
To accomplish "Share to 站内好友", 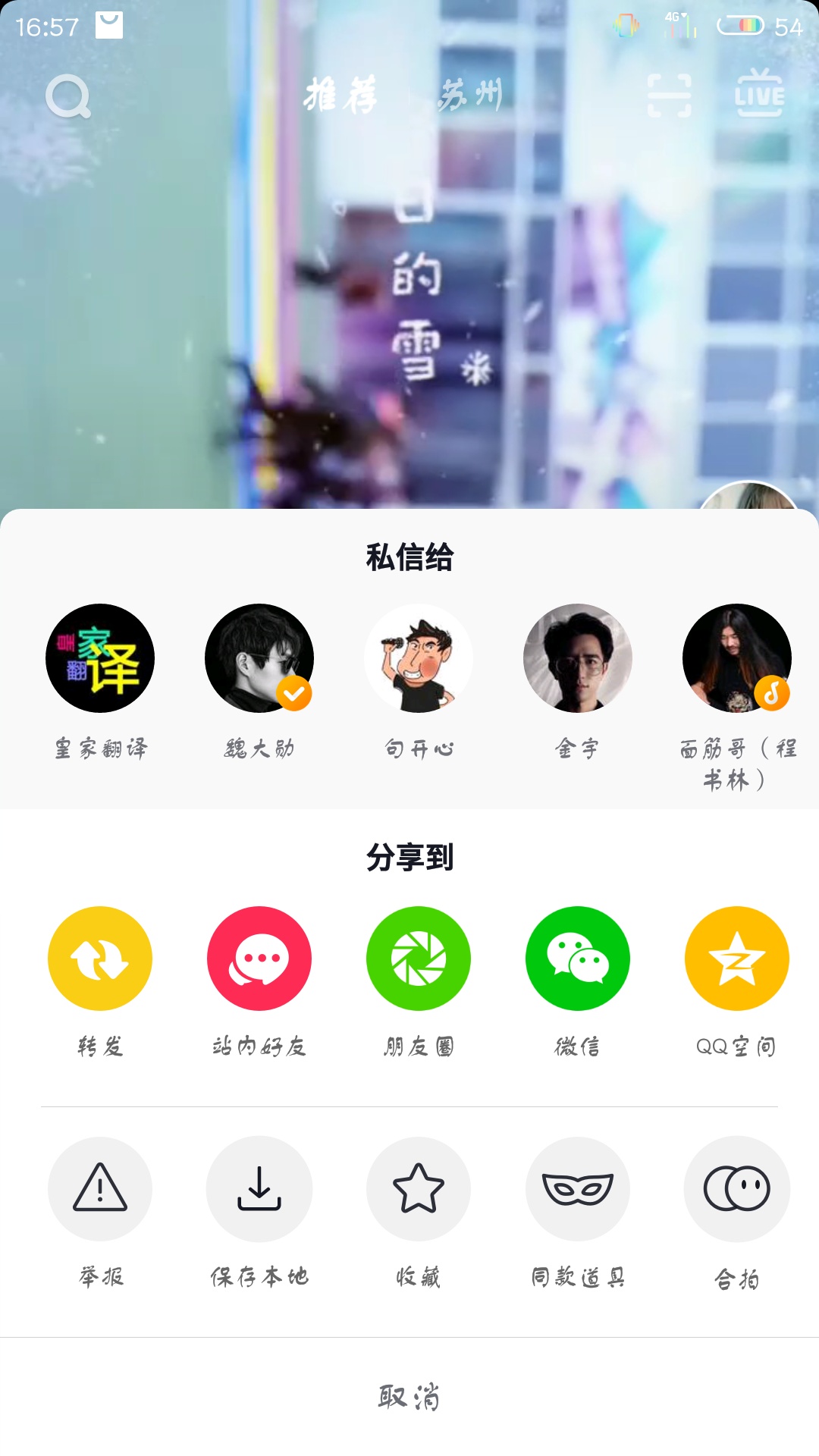I will [x=259, y=959].
